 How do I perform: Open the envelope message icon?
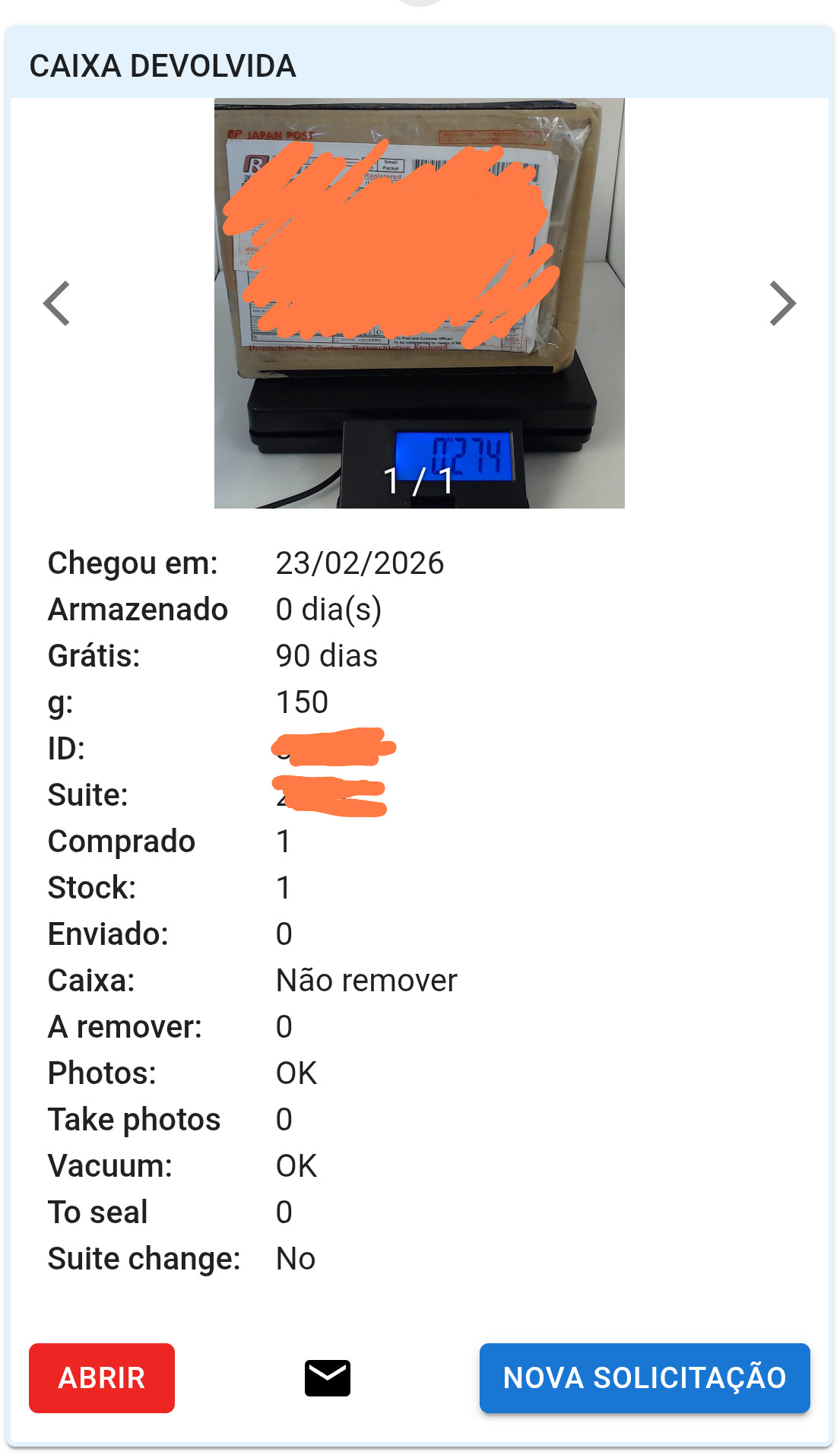(x=328, y=1377)
